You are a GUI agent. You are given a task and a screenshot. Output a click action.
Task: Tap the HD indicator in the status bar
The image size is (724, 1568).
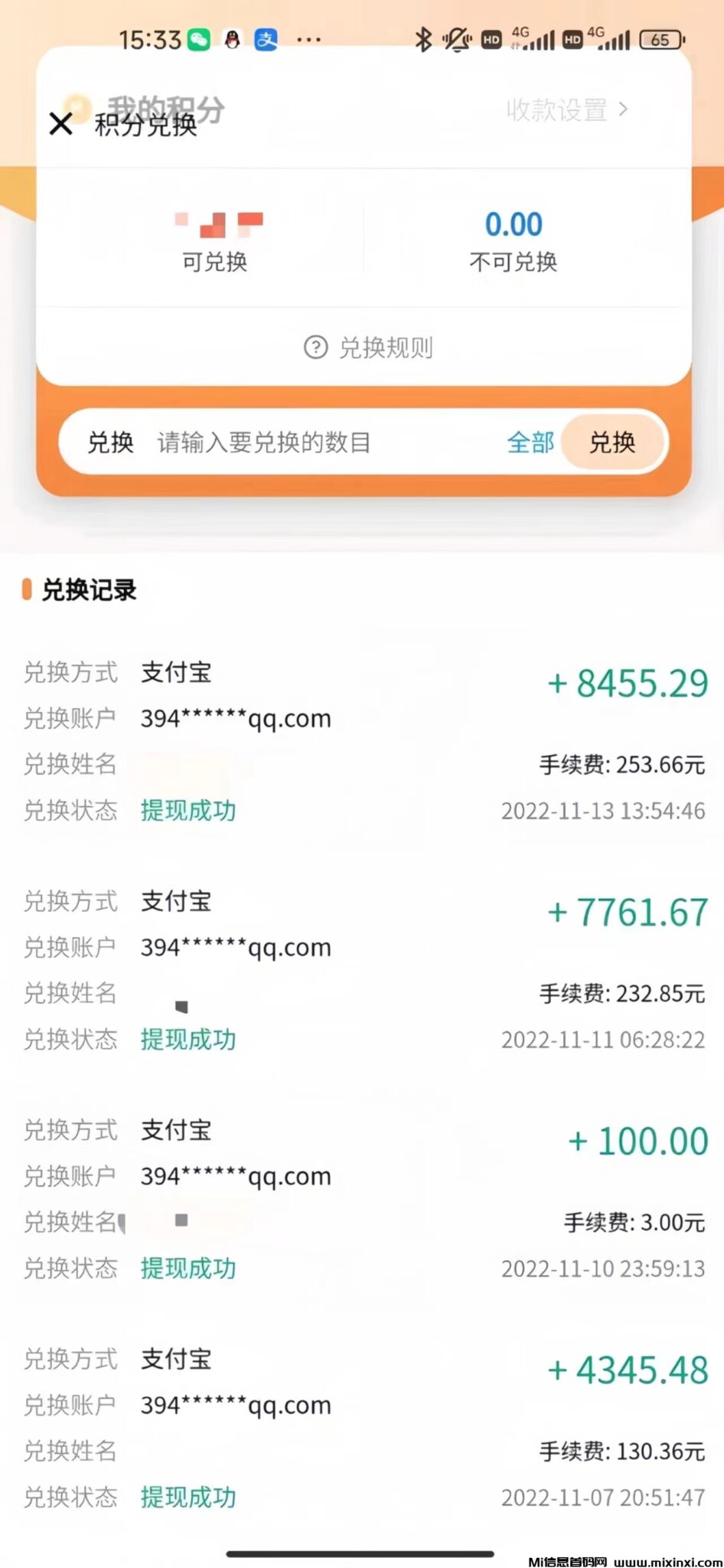(x=490, y=38)
